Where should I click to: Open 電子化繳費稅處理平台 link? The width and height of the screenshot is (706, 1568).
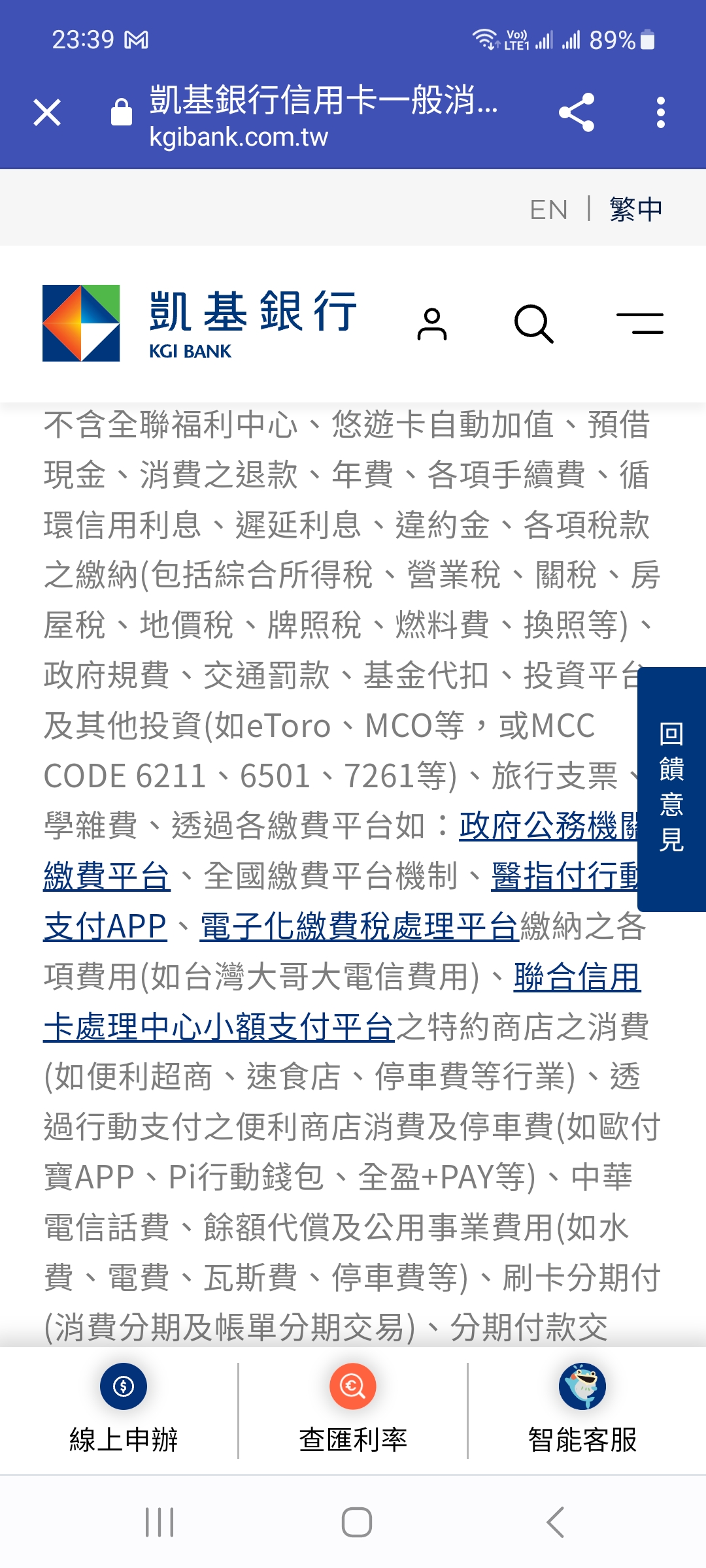359,927
